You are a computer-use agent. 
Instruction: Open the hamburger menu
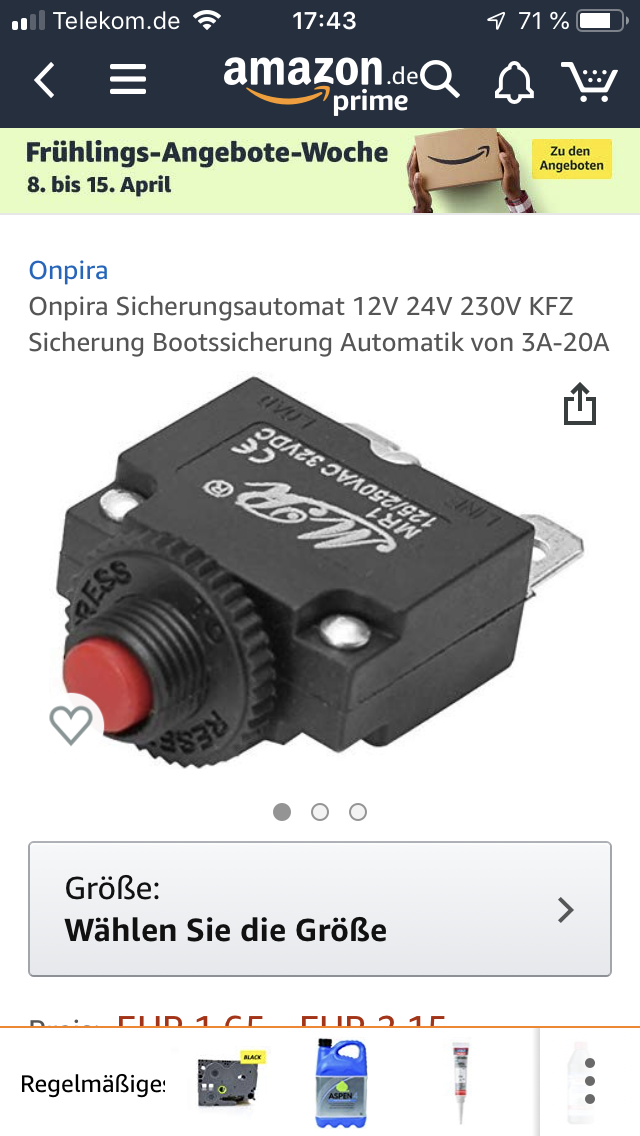(x=128, y=80)
